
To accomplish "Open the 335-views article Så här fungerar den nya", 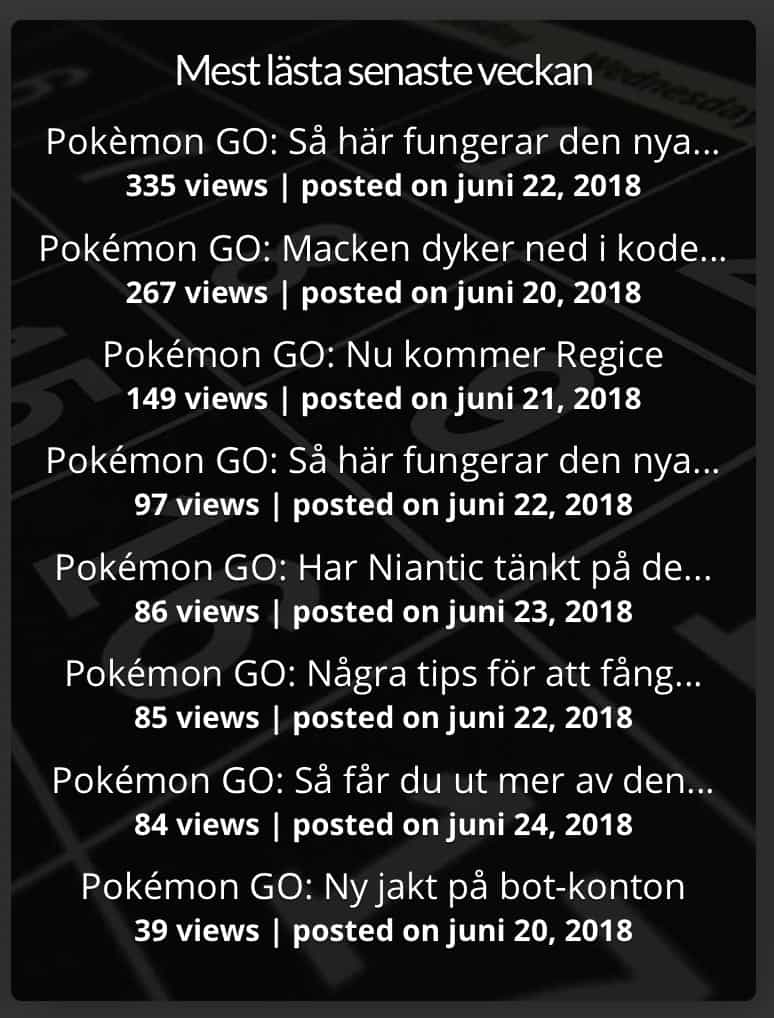I will pyautogui.click(x=383, y=143).
